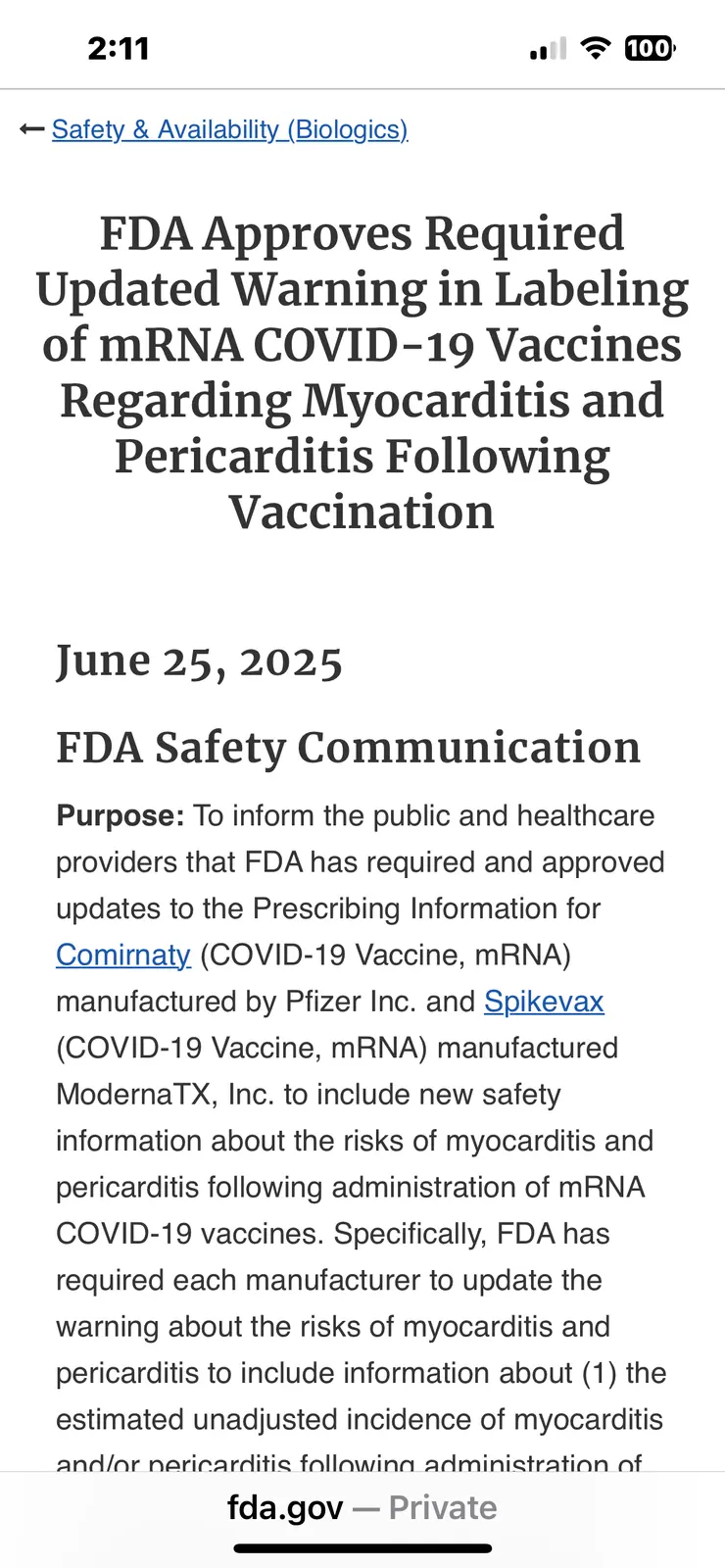The image size is (725, 1568).
Task: Follow the Spikevax link
Action: point(544,1001)
